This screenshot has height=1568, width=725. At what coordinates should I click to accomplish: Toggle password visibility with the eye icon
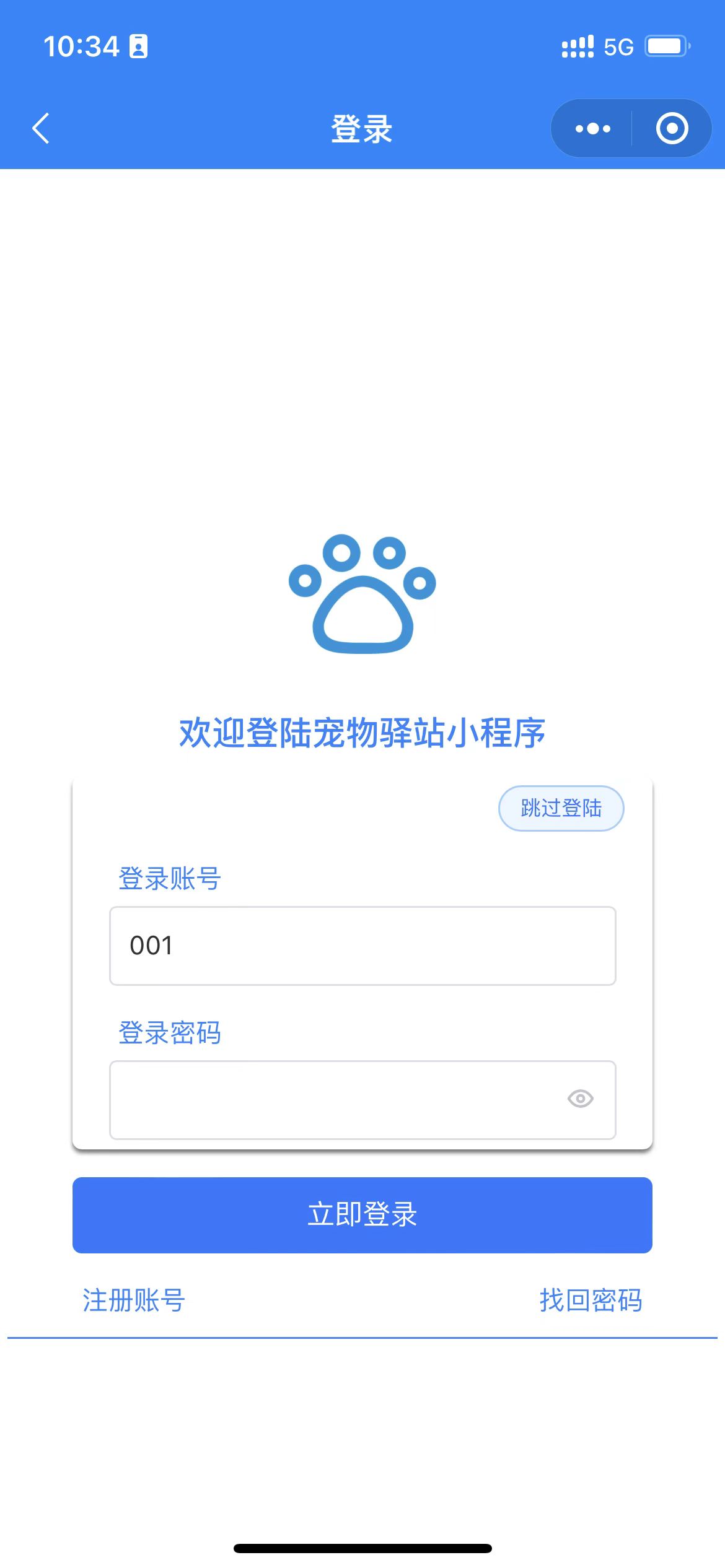pyautogui.click(x=581, y=1099)
